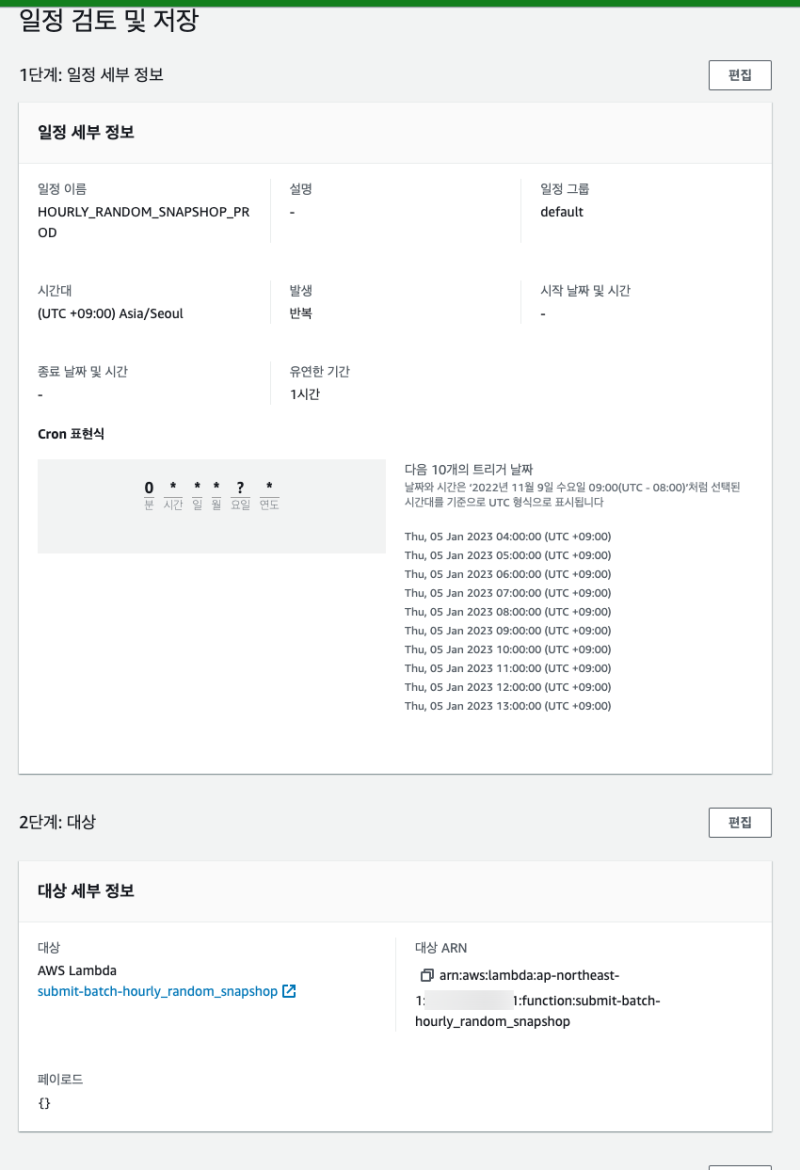Tap 편집 for 2단계 대상
The image size is (800, 1170).
tap(740, 822)
